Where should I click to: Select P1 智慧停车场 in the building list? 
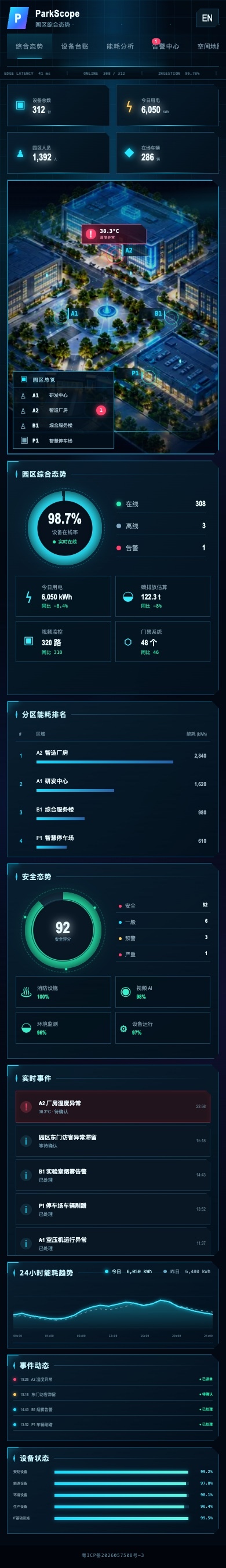point(63,441)
